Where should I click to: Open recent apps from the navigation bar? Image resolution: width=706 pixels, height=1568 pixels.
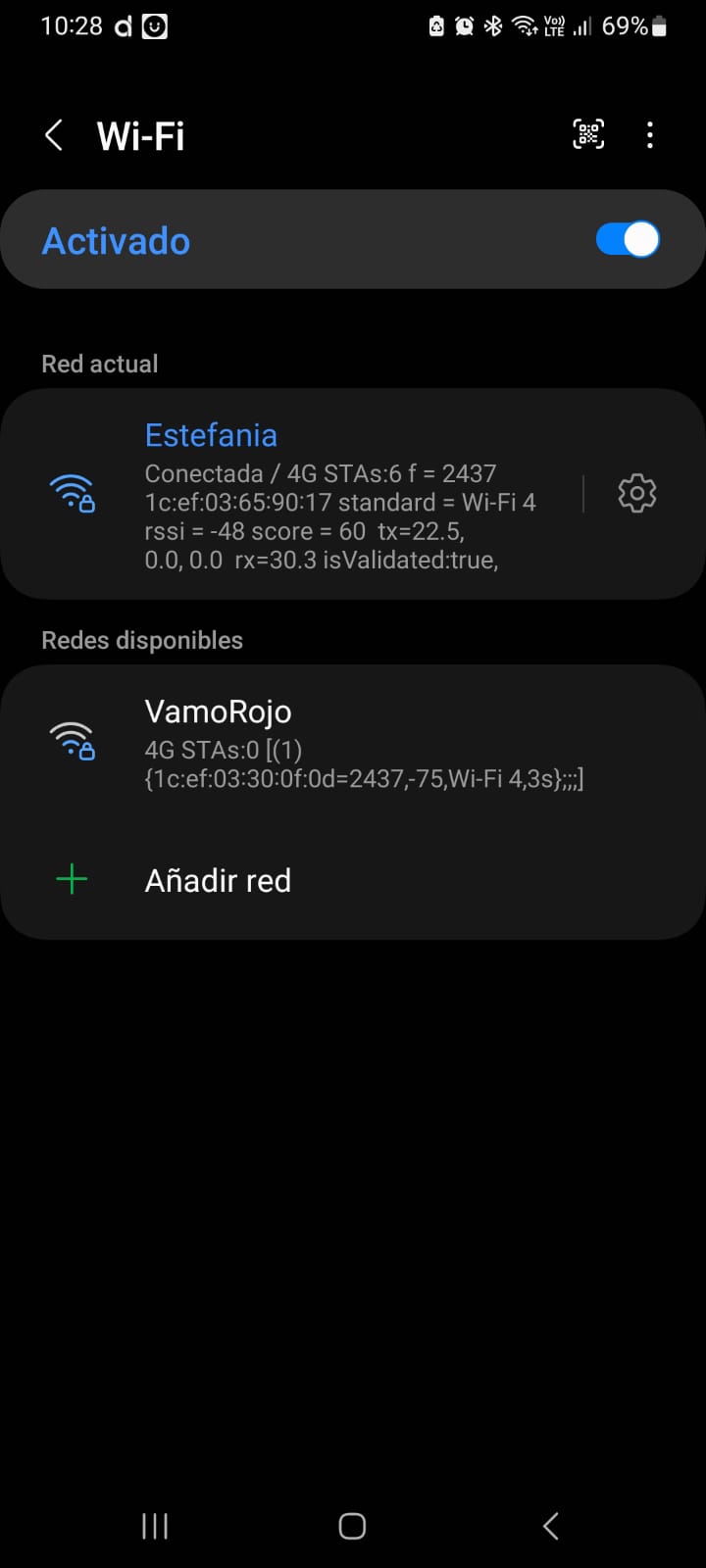pyautogui.click(x=155, y=1525)
